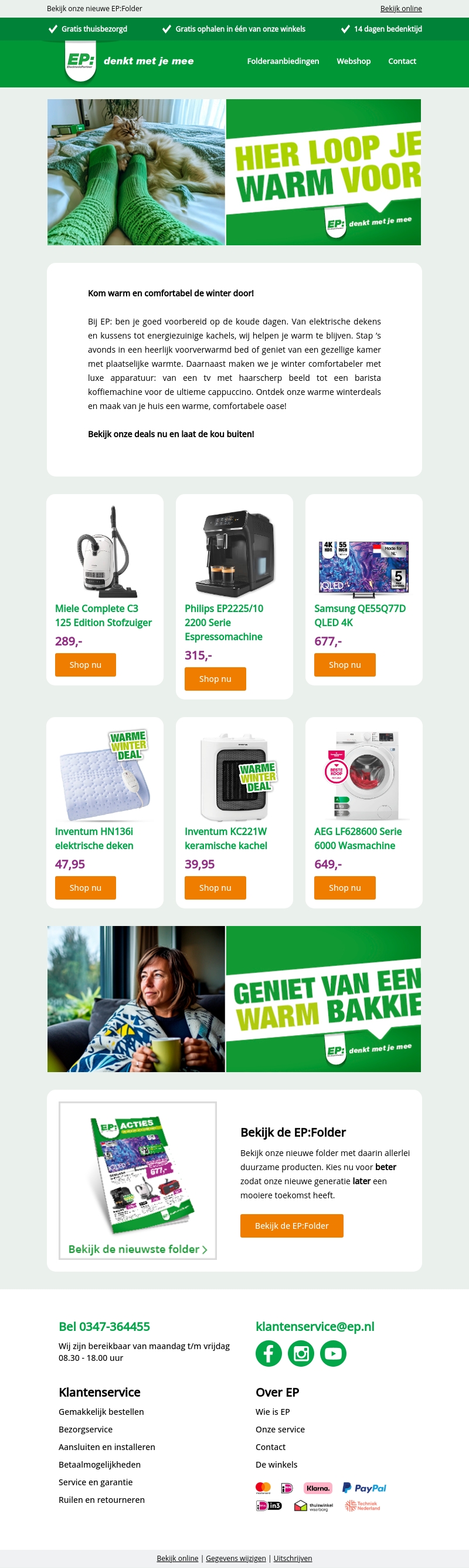Tap Shop nu for Philips Espressomachine
The height and width of the screenshot is (1568, 469).
pyautogui.click(x=215, y=679)
